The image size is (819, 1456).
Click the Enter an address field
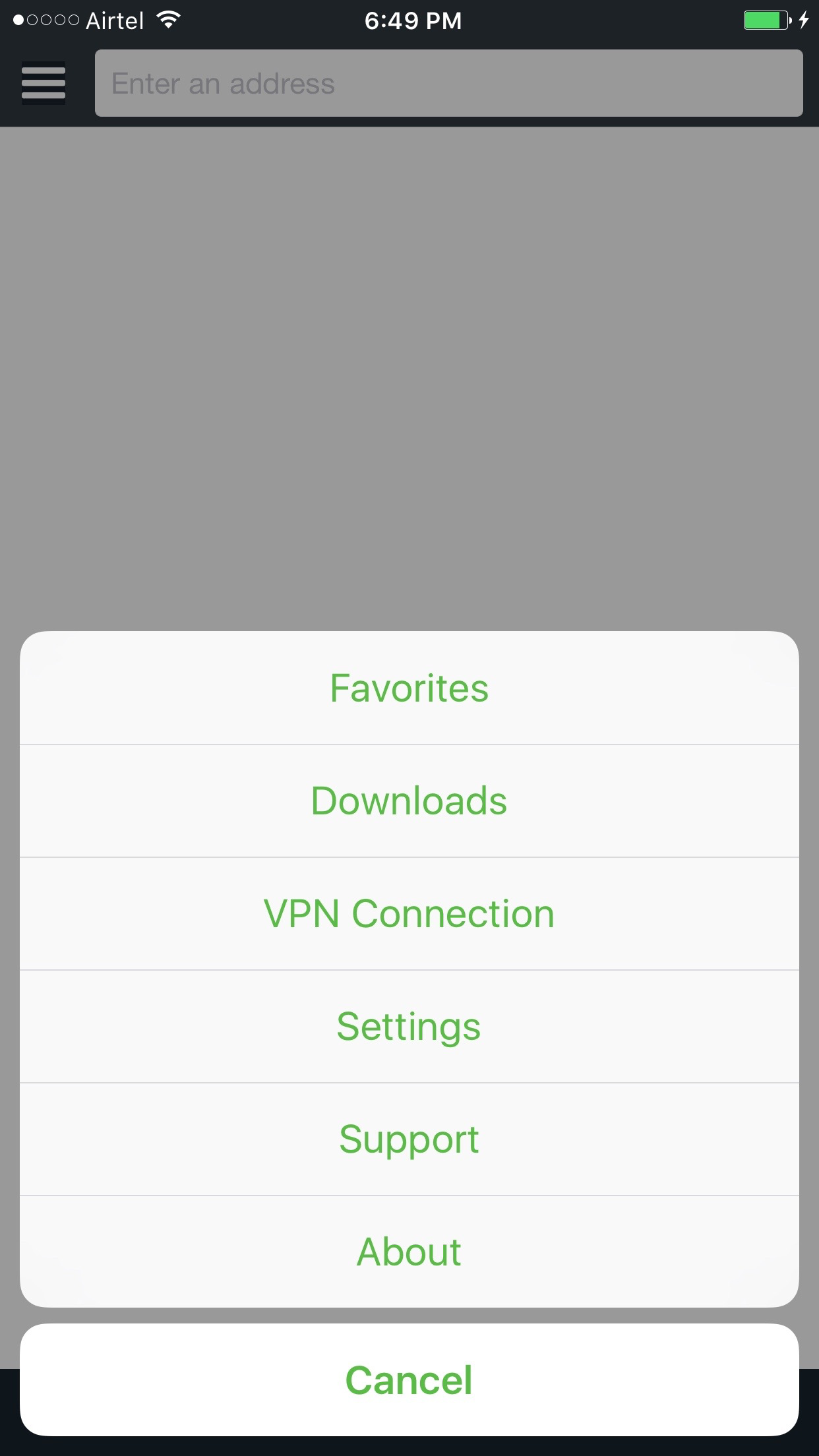[448, 83]
